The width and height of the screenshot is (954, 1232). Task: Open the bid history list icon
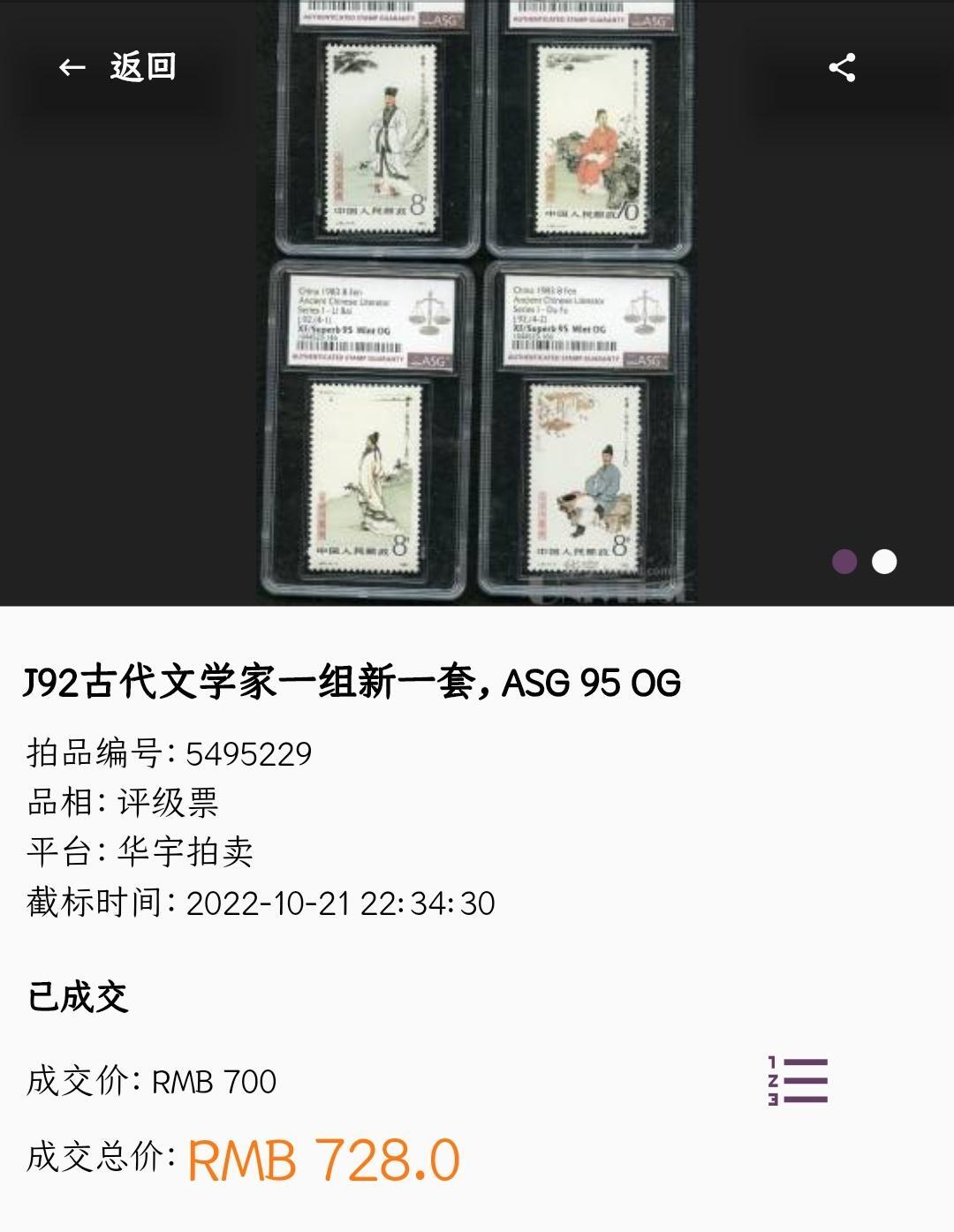(x=798, y=1081)
